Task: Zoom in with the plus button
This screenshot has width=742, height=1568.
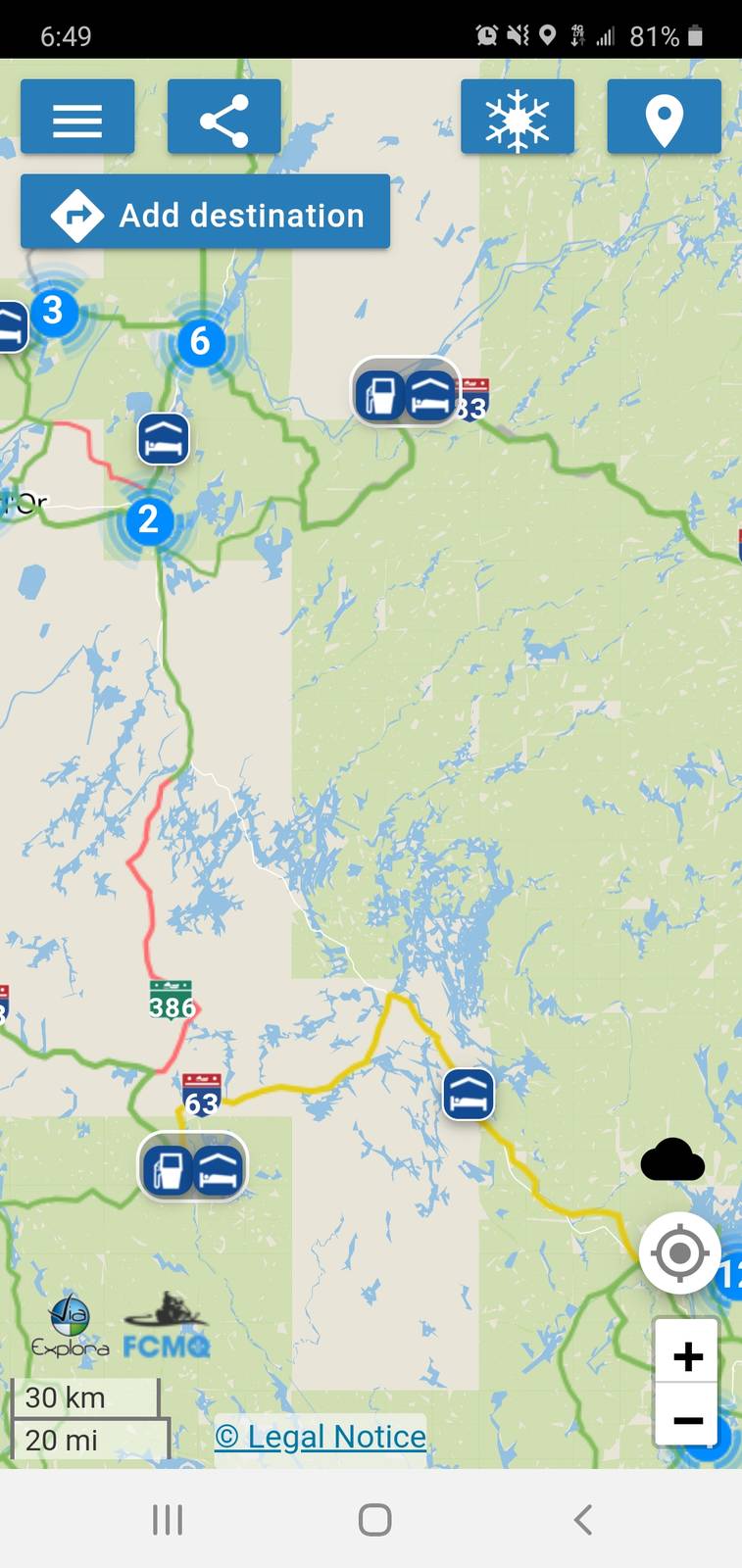Action: 687,1356
